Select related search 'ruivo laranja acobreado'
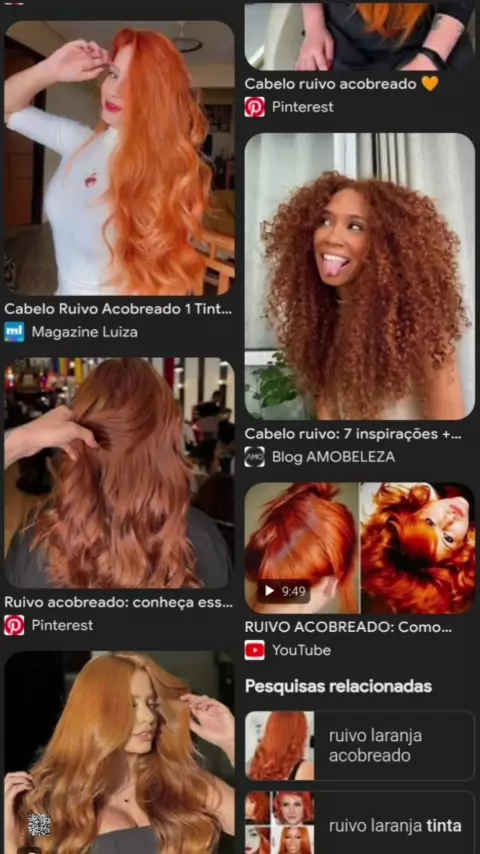Screen dimensions: 480x854 [360, 746]
